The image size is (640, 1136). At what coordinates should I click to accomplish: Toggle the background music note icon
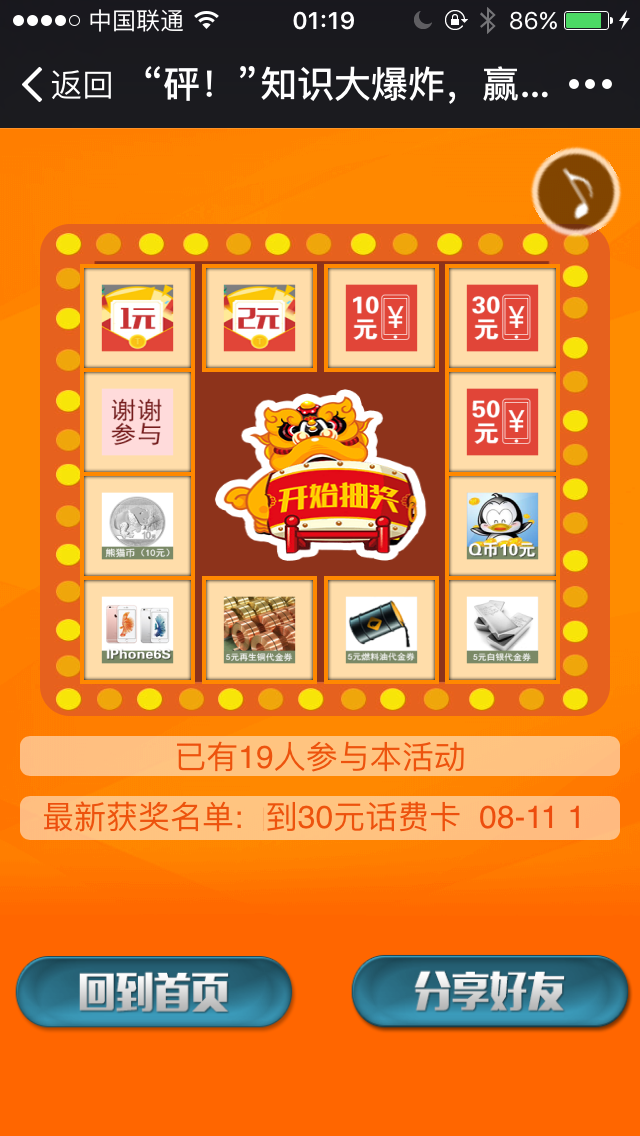(577, 191)
